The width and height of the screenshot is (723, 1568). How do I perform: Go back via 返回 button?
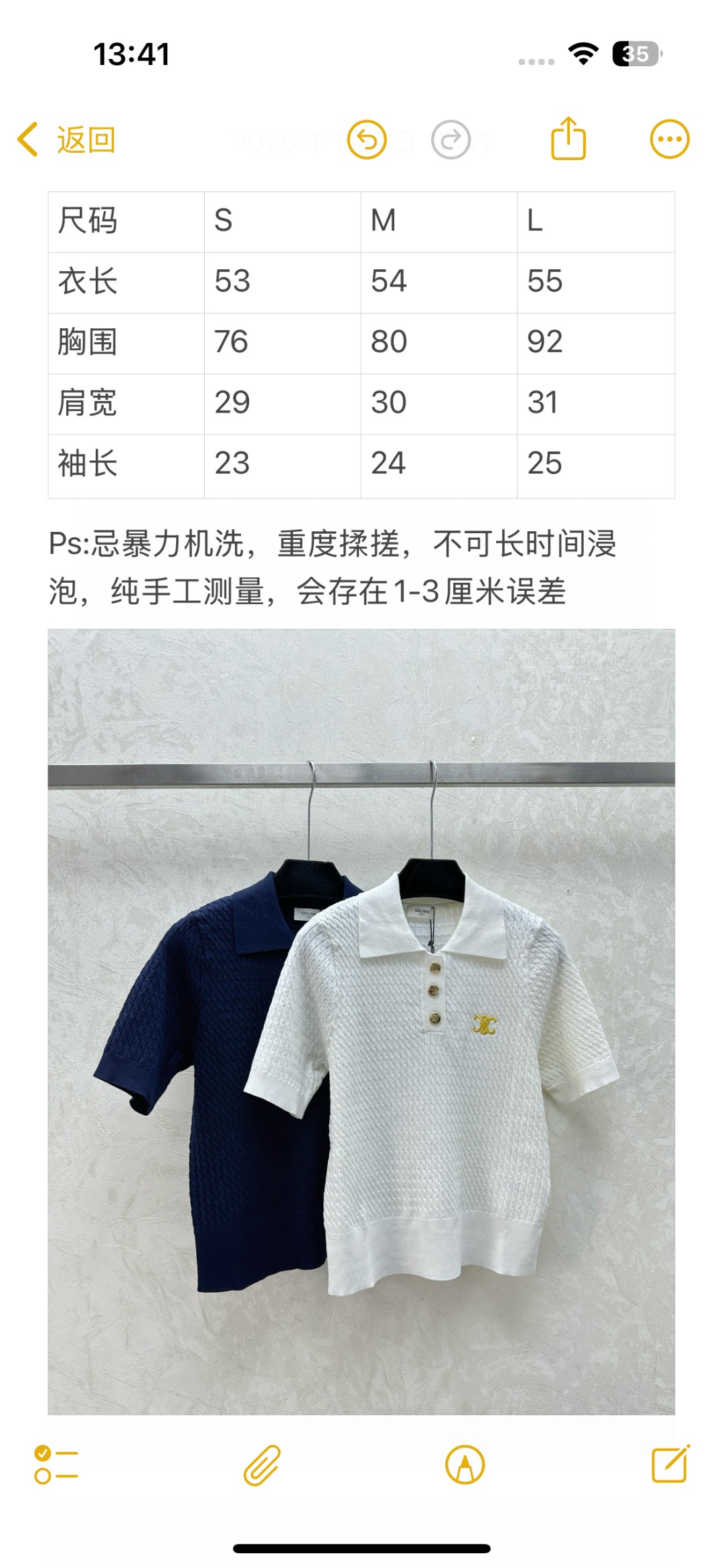[67, 140]
